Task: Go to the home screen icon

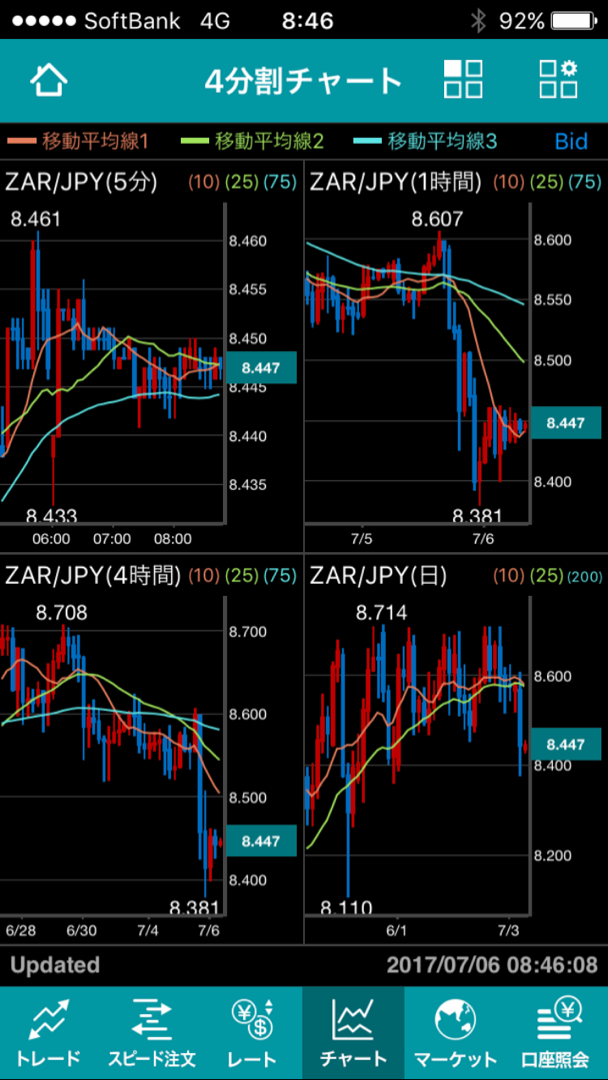Action: pos(49,80)
